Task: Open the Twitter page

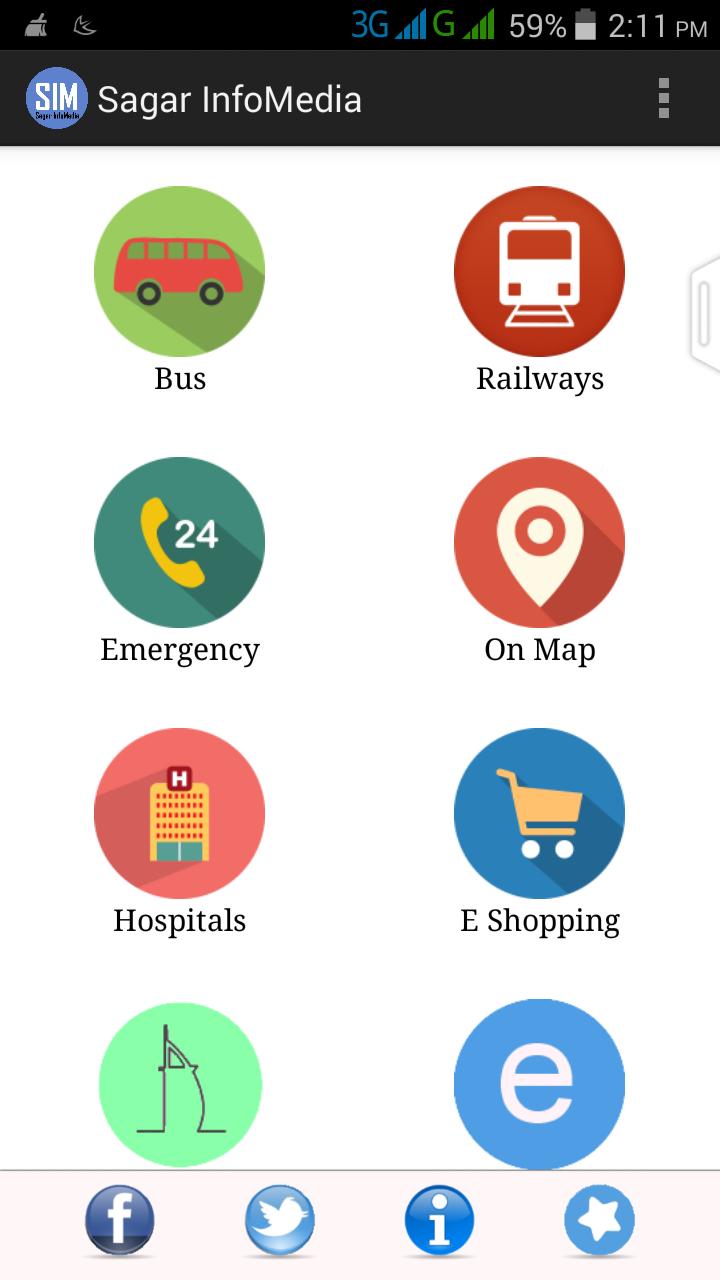Action: (280, 1220)
